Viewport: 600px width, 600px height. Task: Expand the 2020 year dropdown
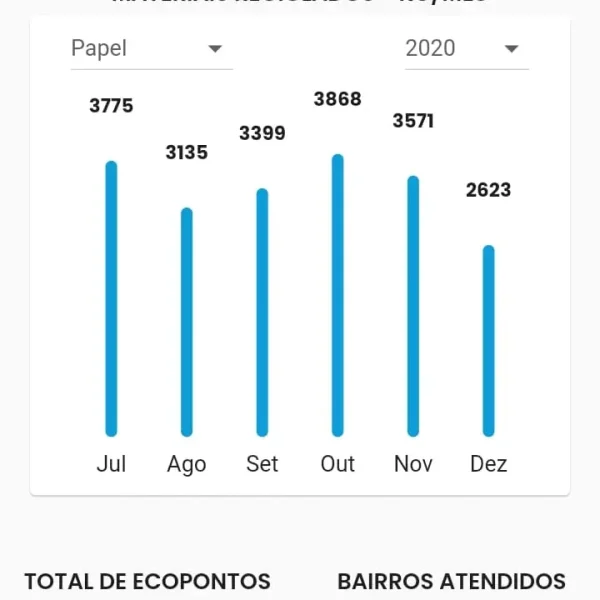click(x=465, y=49)
